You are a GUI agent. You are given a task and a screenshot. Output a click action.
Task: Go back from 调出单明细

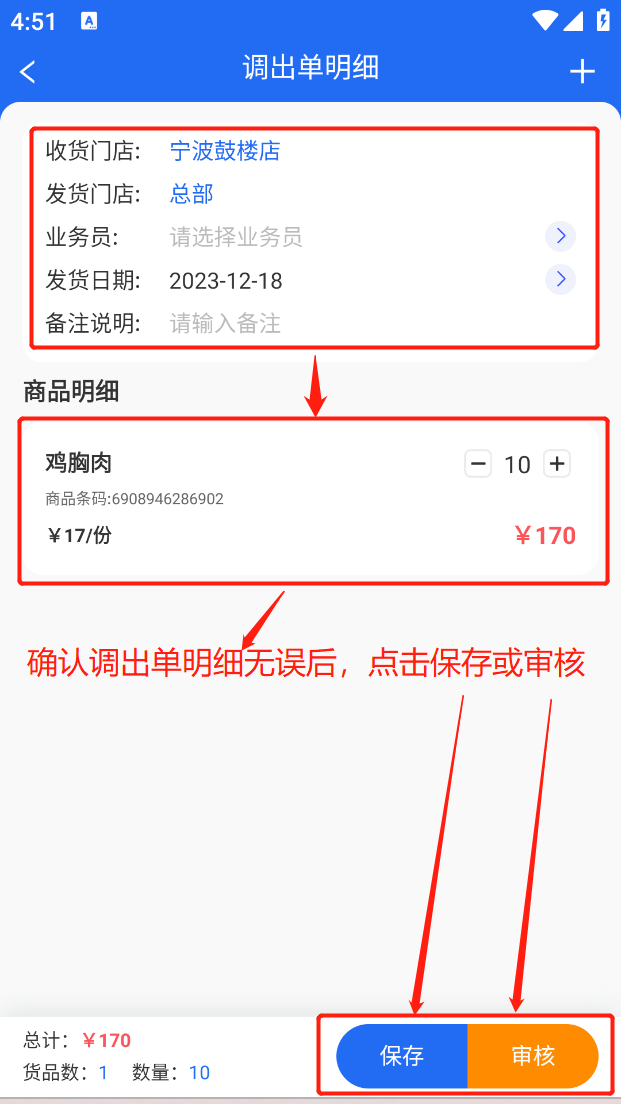pos(28,71)
